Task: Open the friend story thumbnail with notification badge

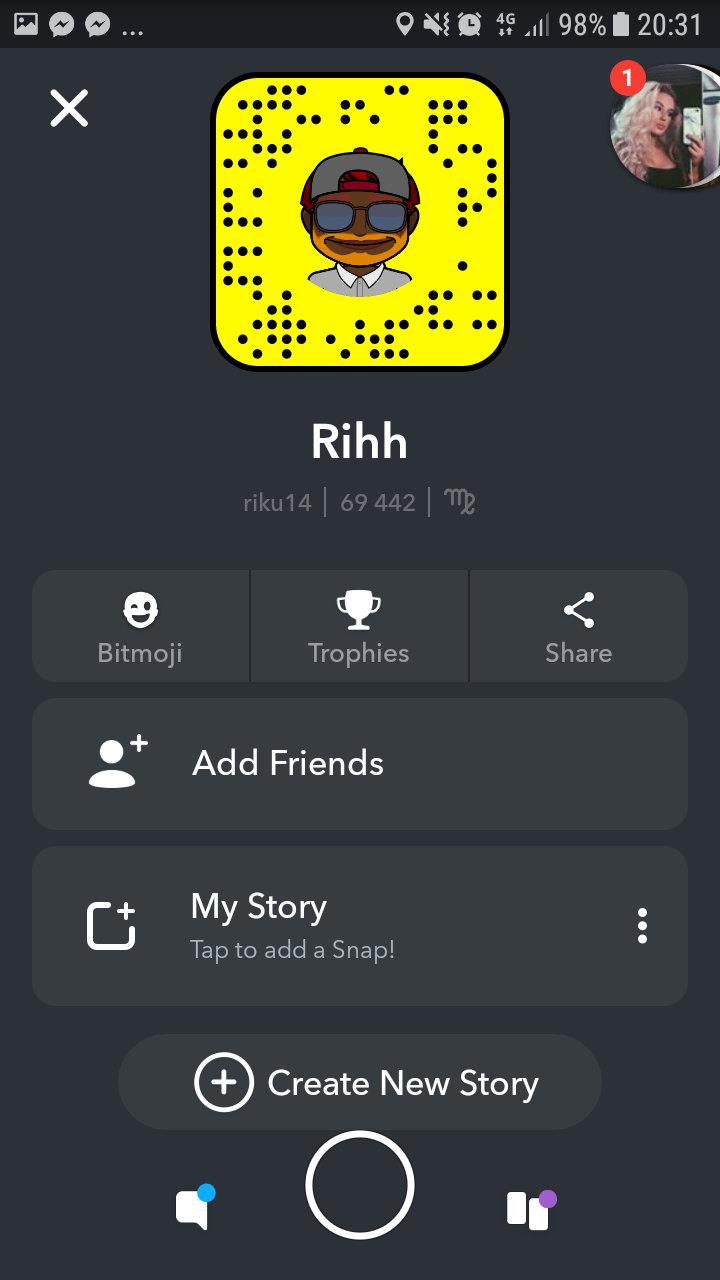Action: click(x=666, y=126)
